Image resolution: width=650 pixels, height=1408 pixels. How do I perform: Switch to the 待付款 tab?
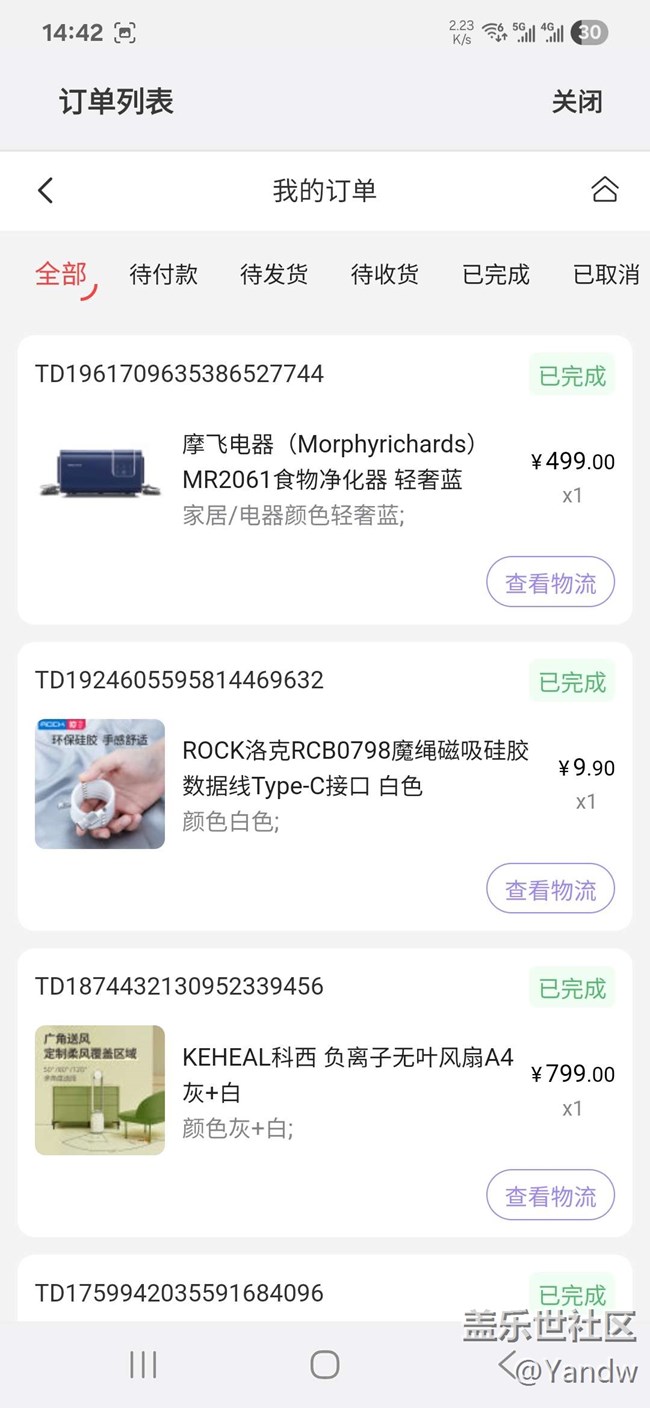164,275
